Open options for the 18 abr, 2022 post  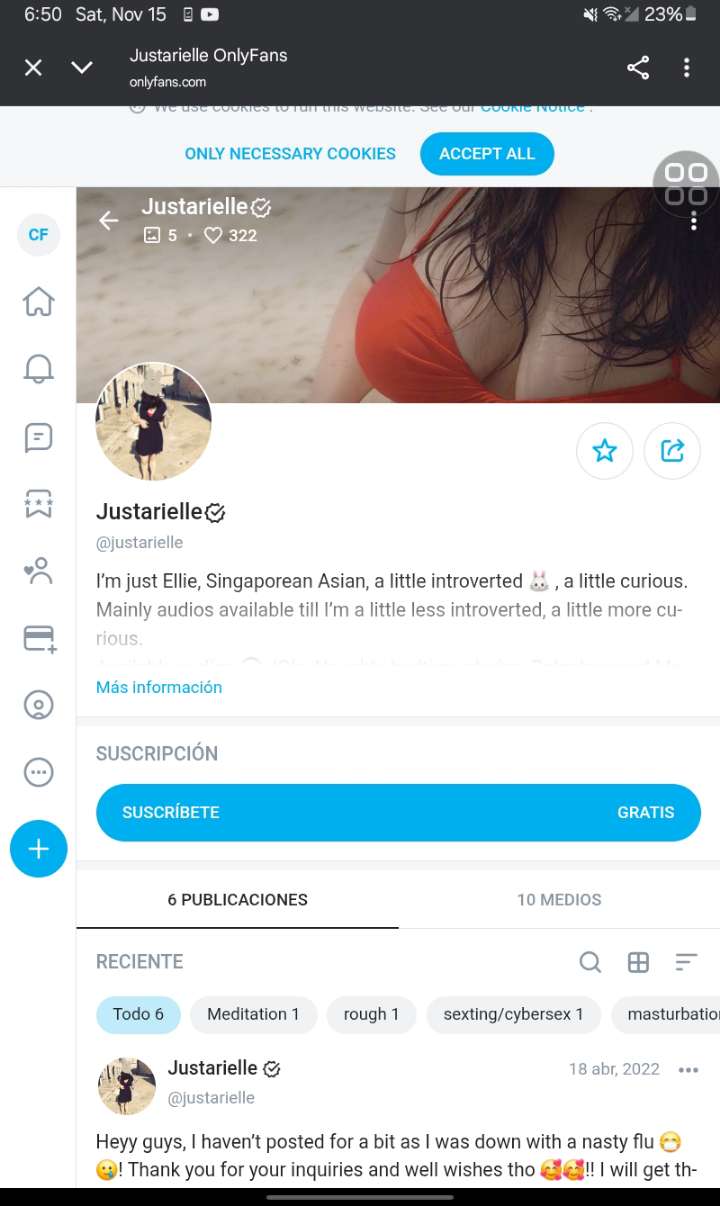pyautogui.click(x=688, y=1069)
